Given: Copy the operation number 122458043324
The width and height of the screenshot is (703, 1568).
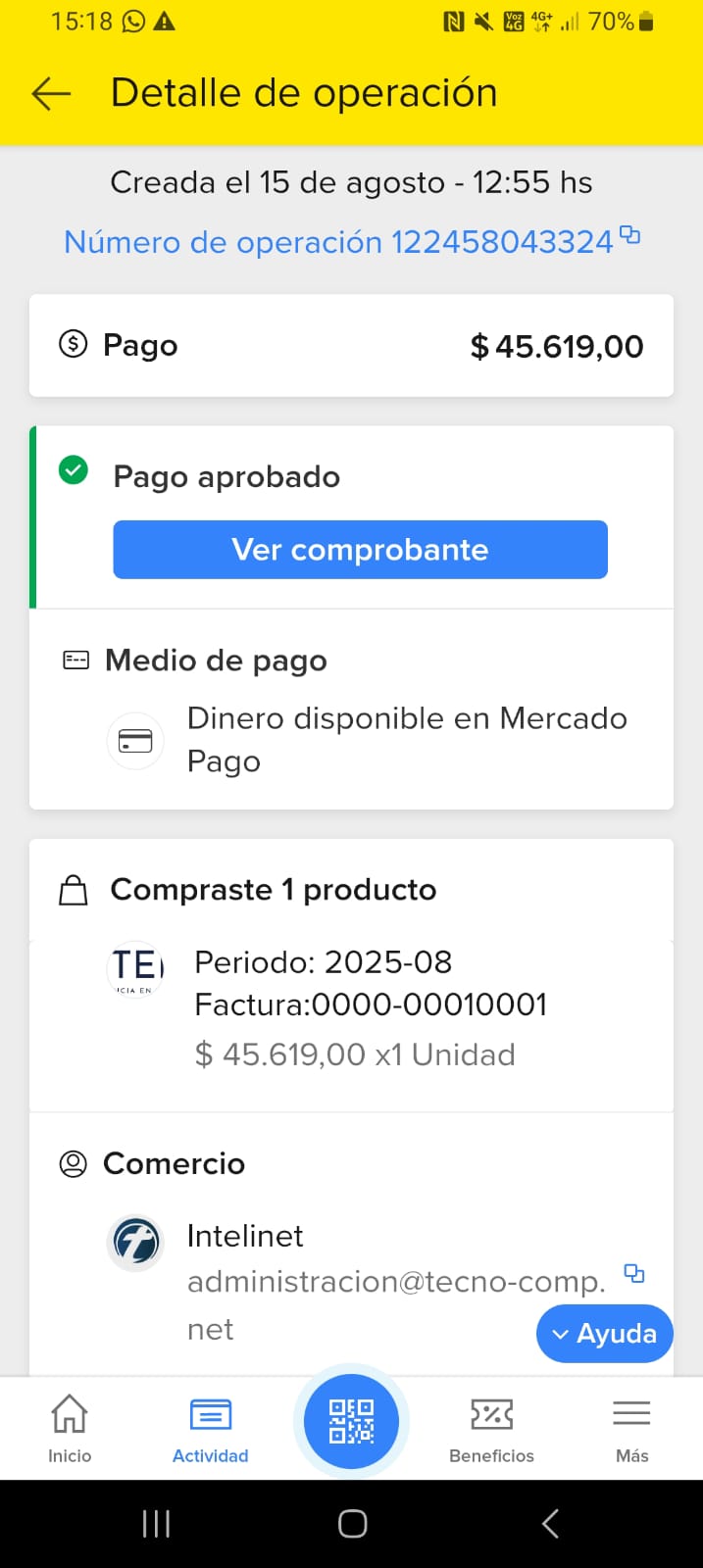Looking at the screenshot, I should pos(630,235).
